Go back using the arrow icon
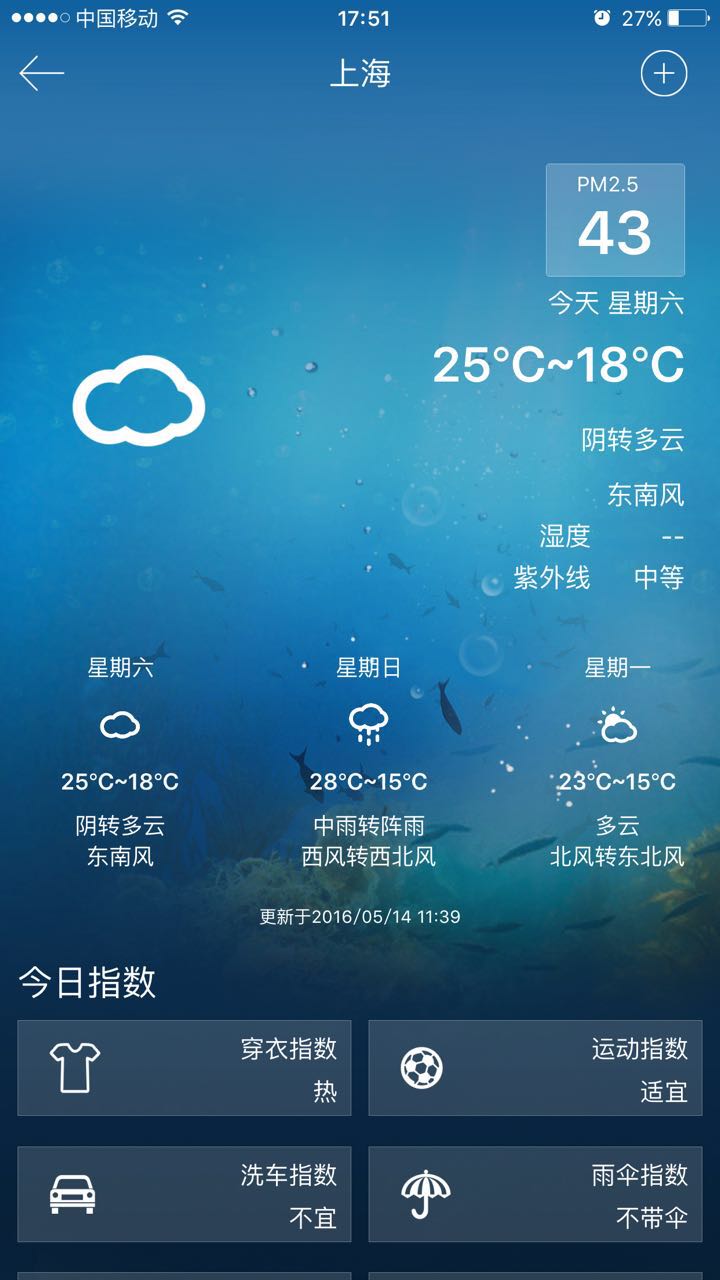The image size is (720, 1280). coord(41,74)
